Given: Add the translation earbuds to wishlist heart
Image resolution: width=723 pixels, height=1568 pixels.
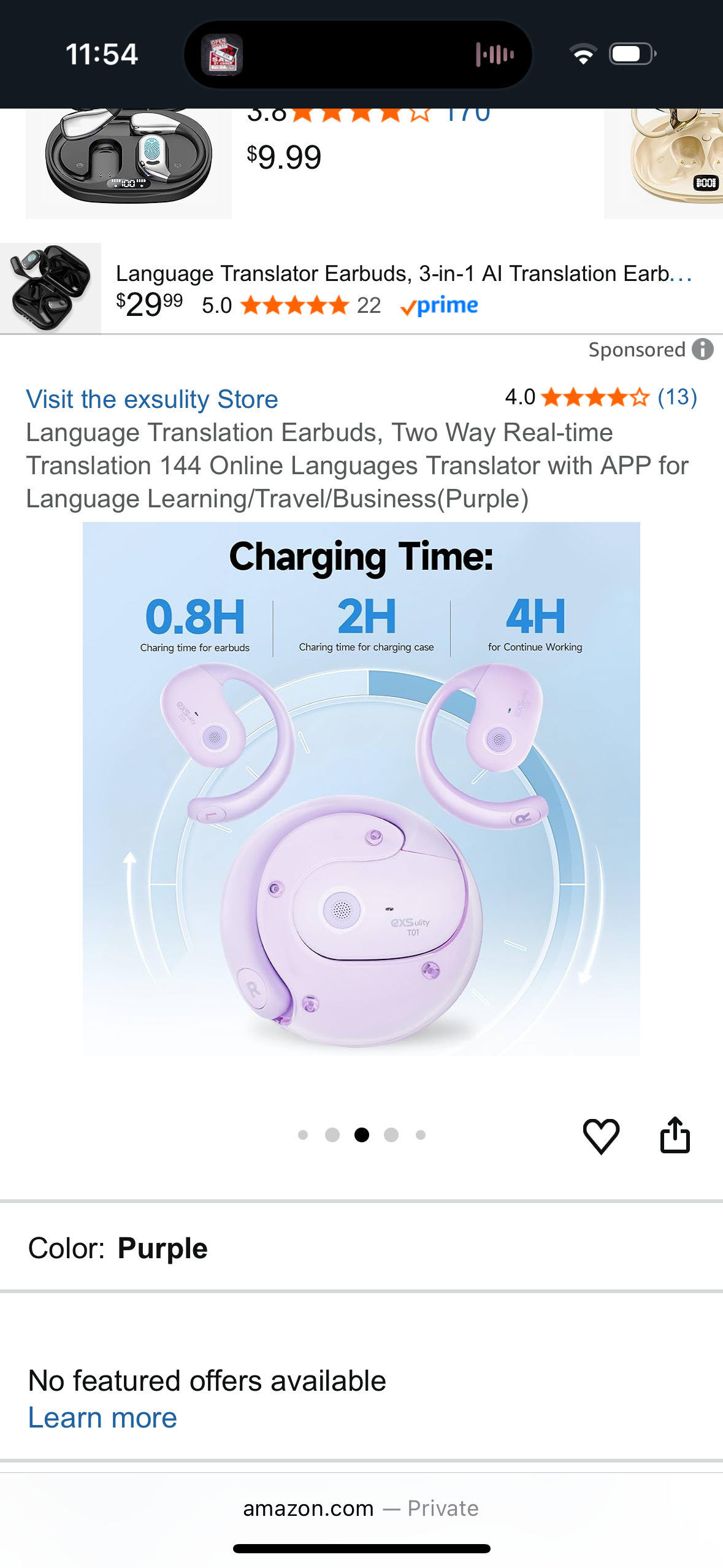Looking at the screenshot, I should click(602, 1136).
